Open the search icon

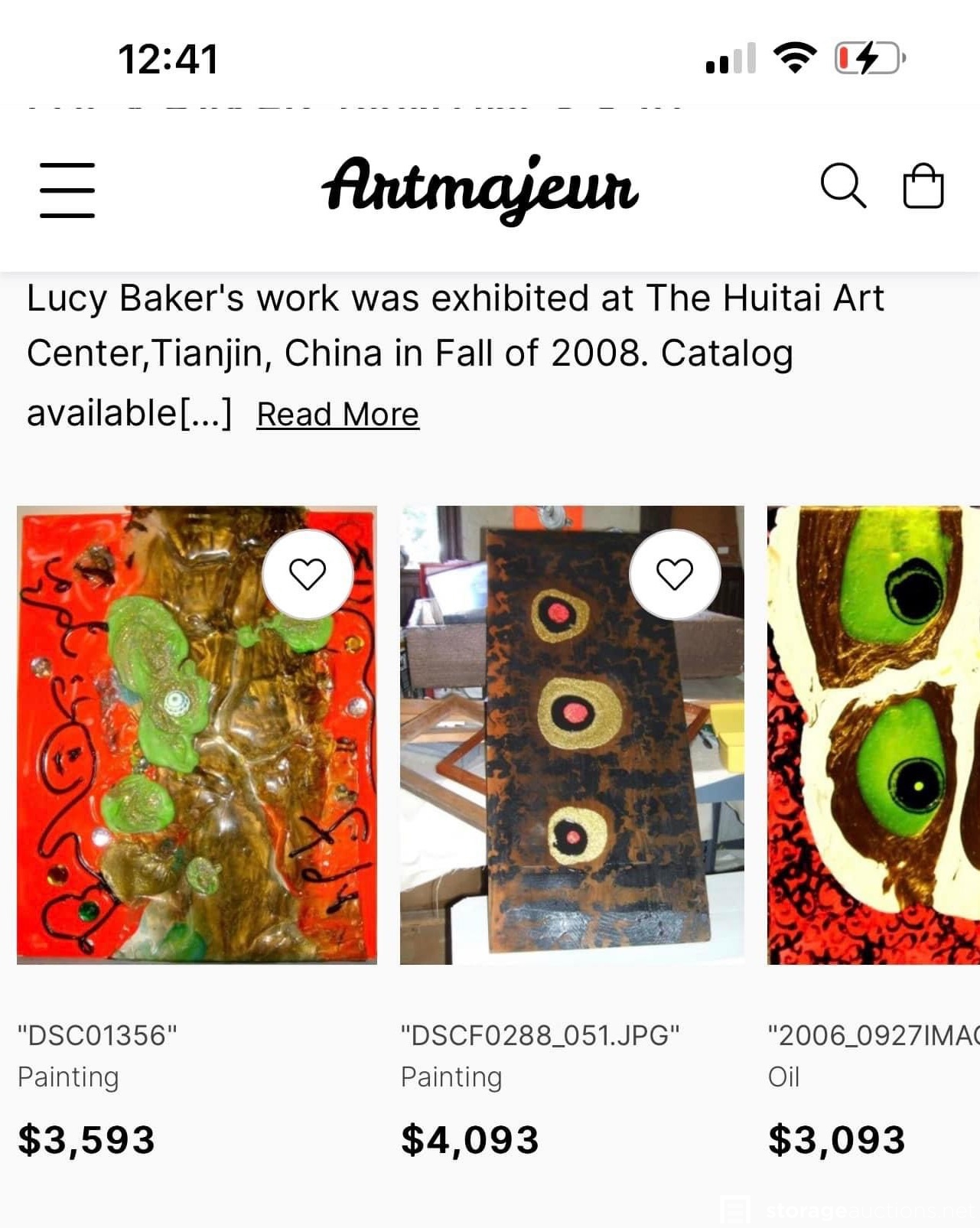pyautogui.click(x=842, y=186)
